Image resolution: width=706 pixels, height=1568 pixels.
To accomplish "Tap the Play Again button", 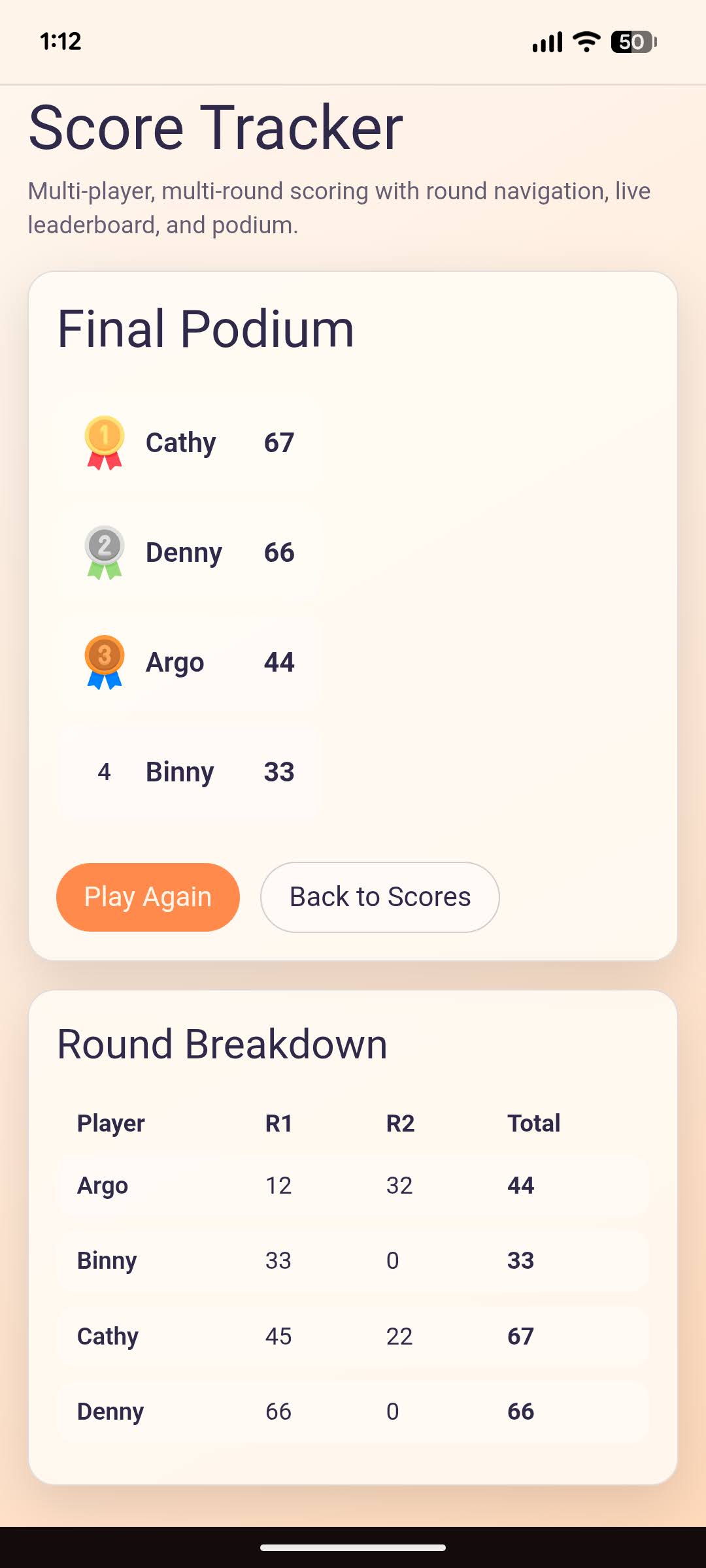I will tap(148, 897).
